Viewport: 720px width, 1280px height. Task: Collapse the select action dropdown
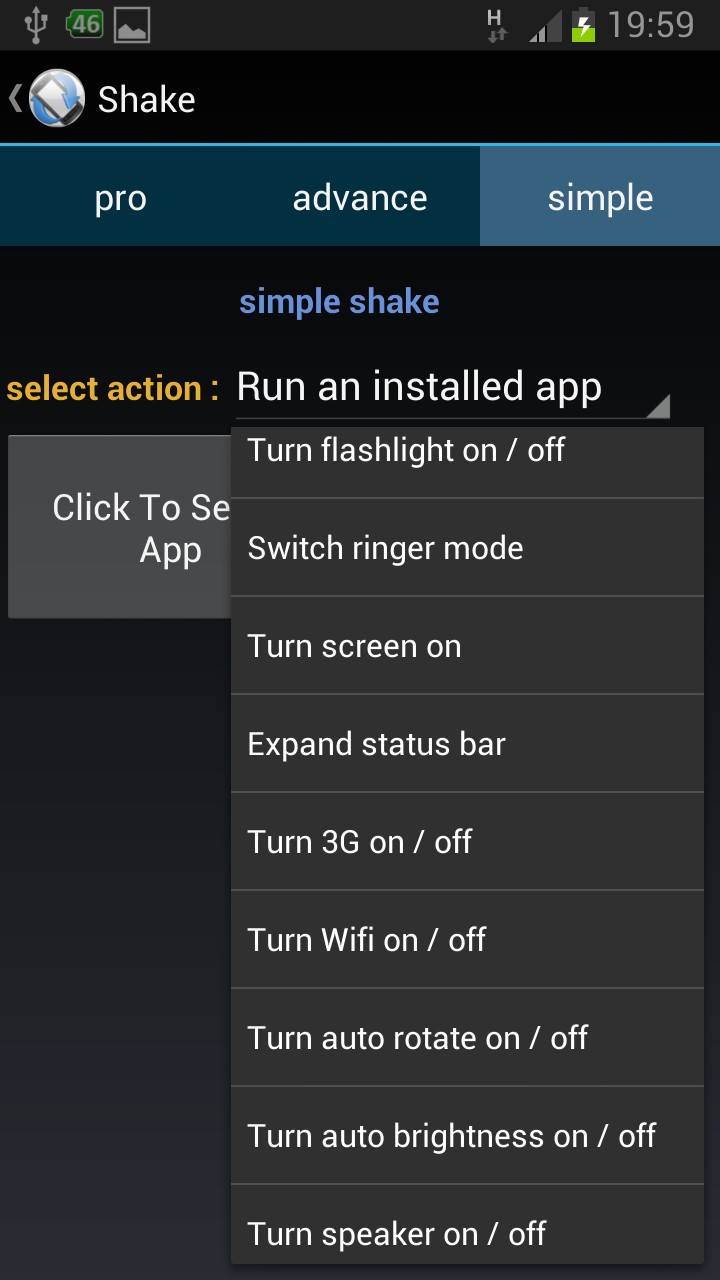pos(452,388)
